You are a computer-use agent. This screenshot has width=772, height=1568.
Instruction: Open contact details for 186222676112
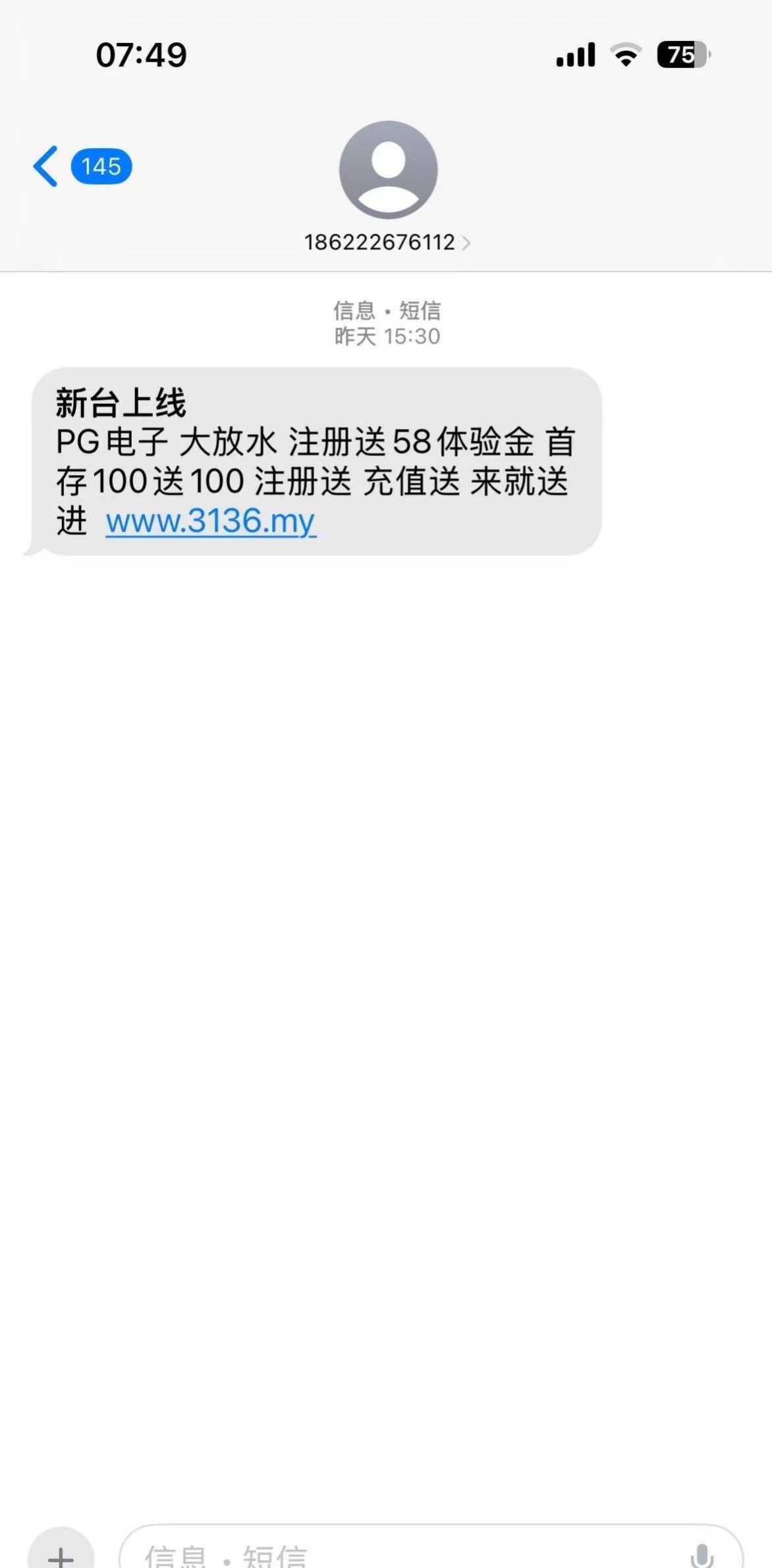click(387, 242)
